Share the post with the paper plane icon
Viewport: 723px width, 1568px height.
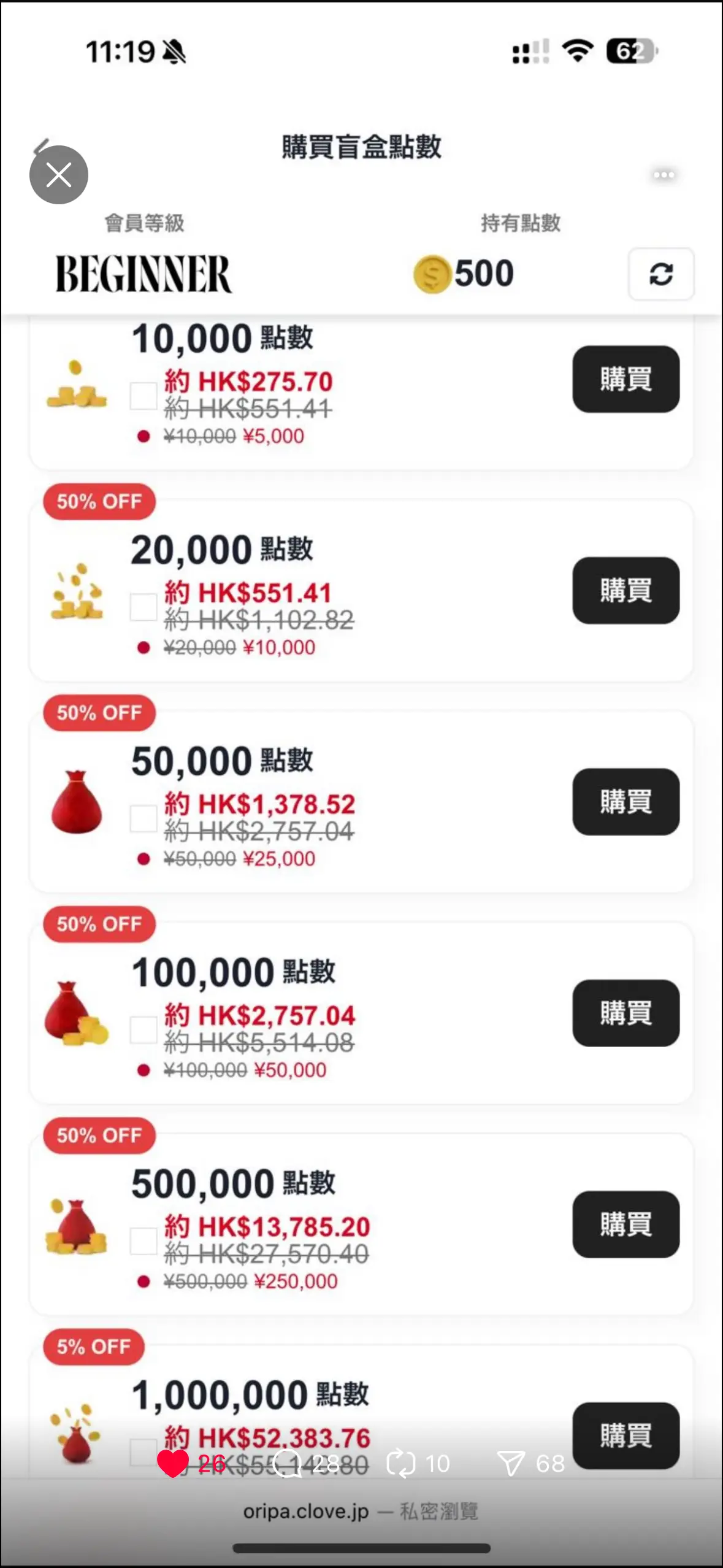[511, 1464]
